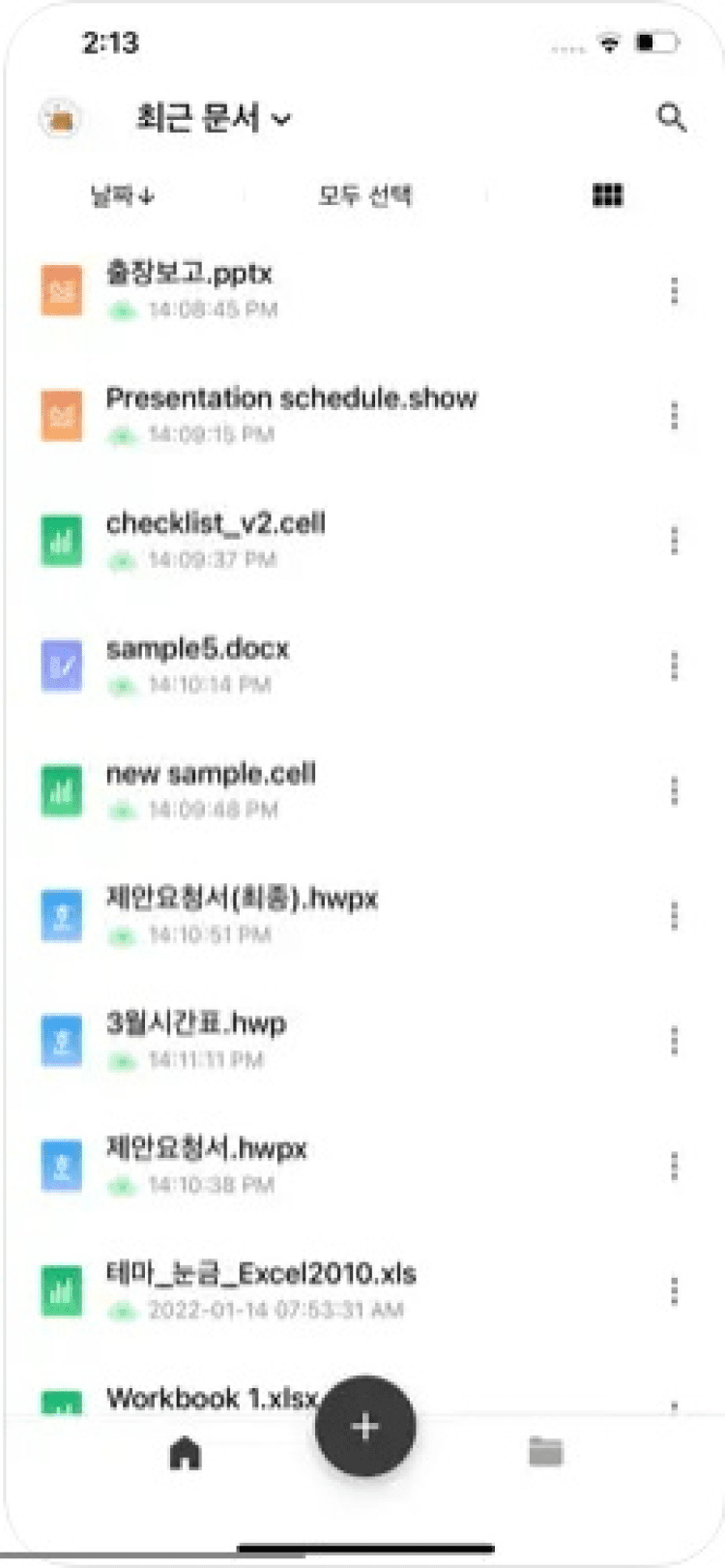
Task: Open sample5.docx document
Action: [x=197, y=649]
